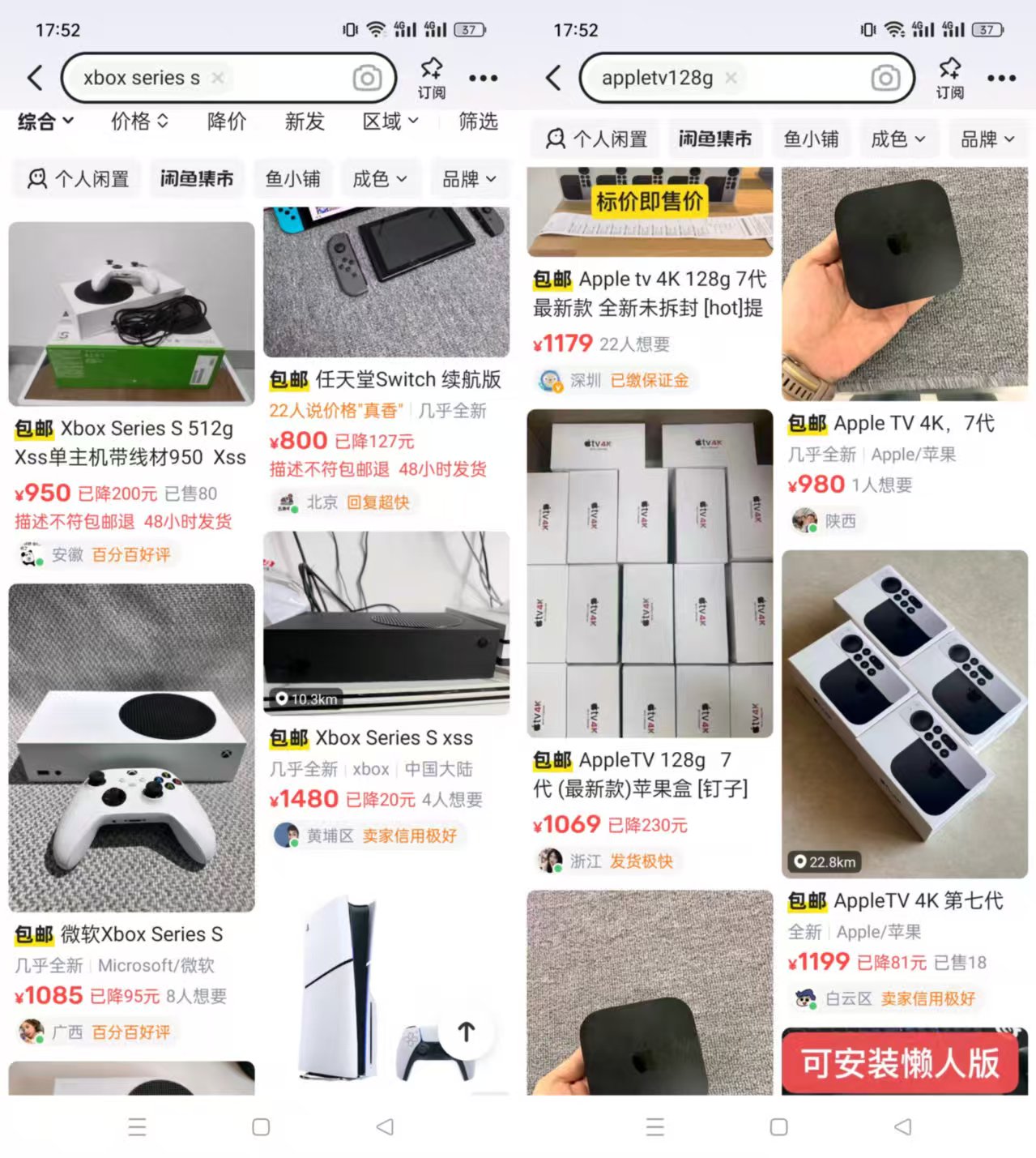Enable the 个人闲置 filter chip

coord(77,178)
